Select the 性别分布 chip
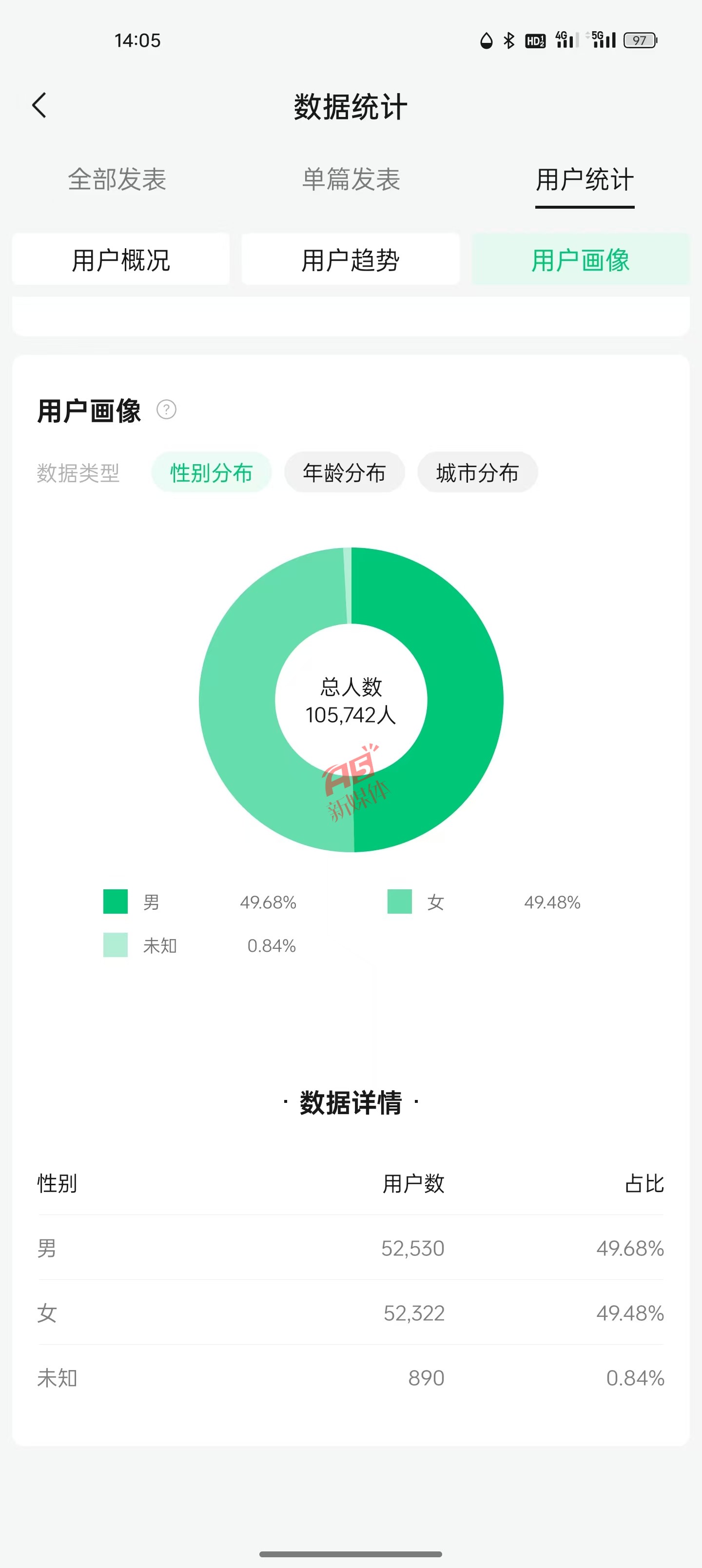Screen dimensions: 702x1568 (x=211, y=472)
